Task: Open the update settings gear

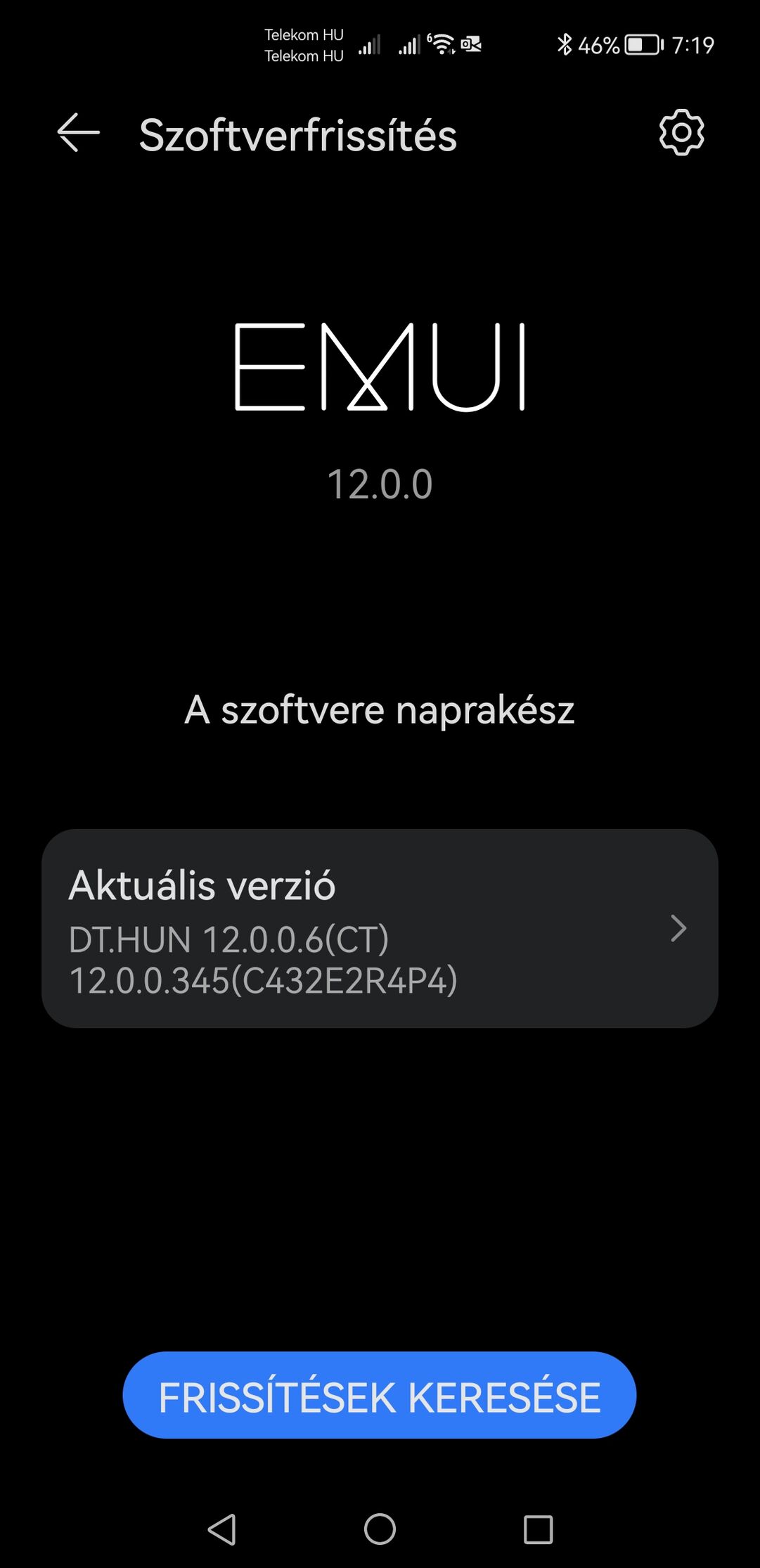Action: point(681,132)
